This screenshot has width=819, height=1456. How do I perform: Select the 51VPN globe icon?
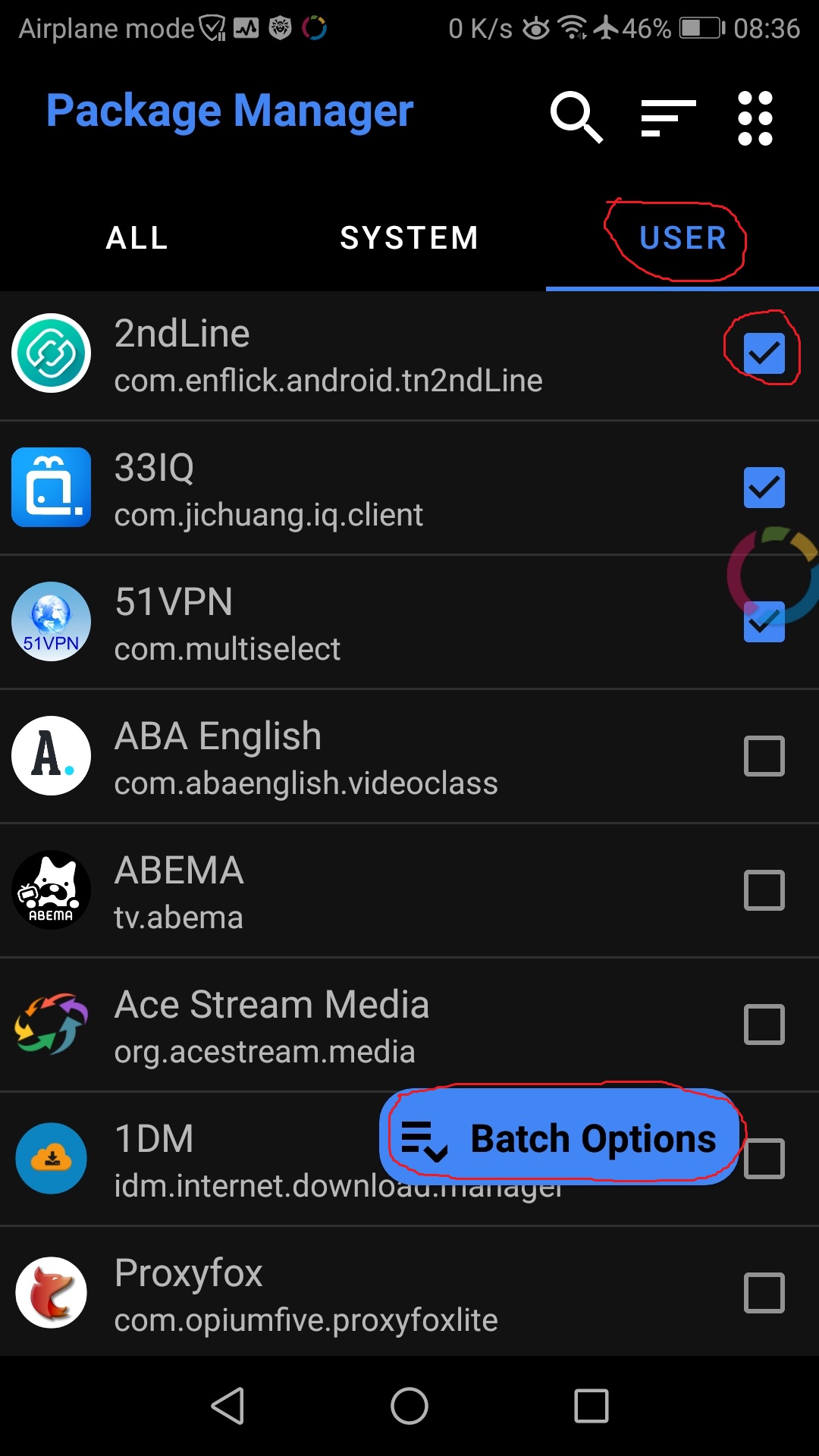click(50, 622)
